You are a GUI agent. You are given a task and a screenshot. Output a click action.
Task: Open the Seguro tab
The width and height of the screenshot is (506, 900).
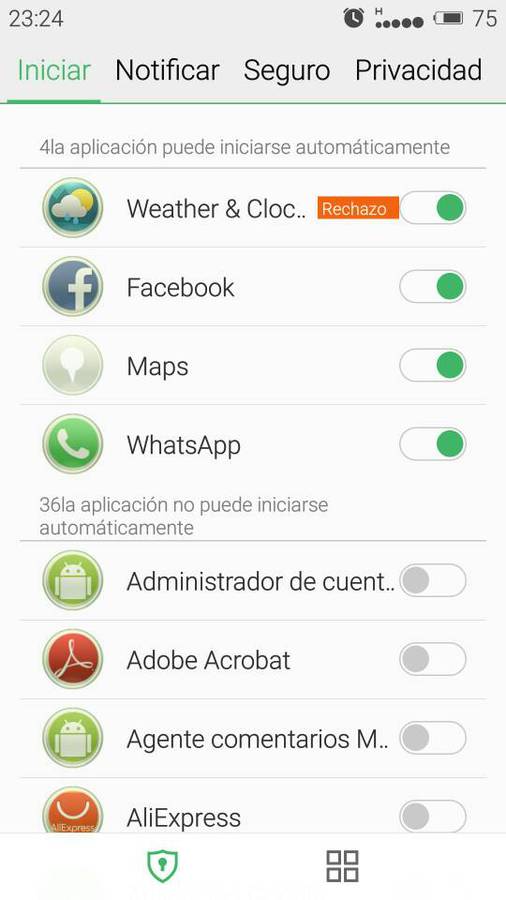[286, 71]
